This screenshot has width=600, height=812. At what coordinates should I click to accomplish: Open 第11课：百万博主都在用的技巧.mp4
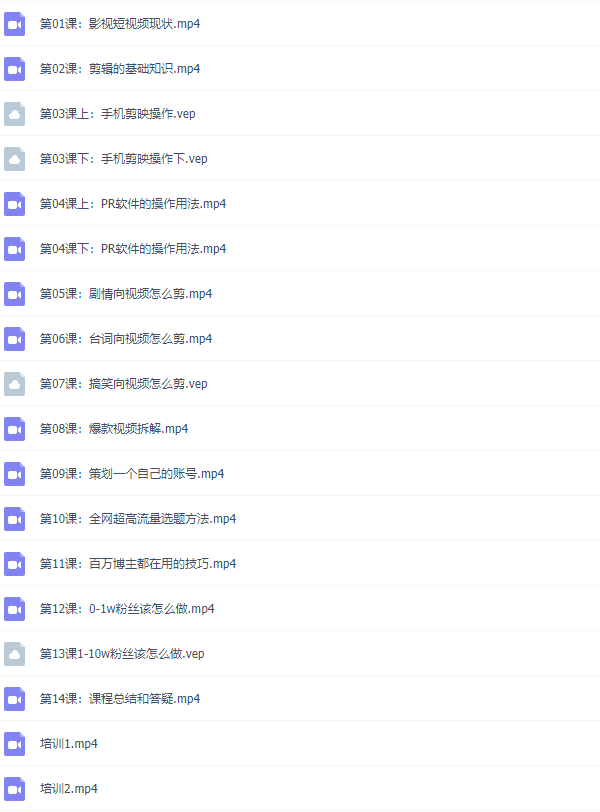click(x=137, y=564)
